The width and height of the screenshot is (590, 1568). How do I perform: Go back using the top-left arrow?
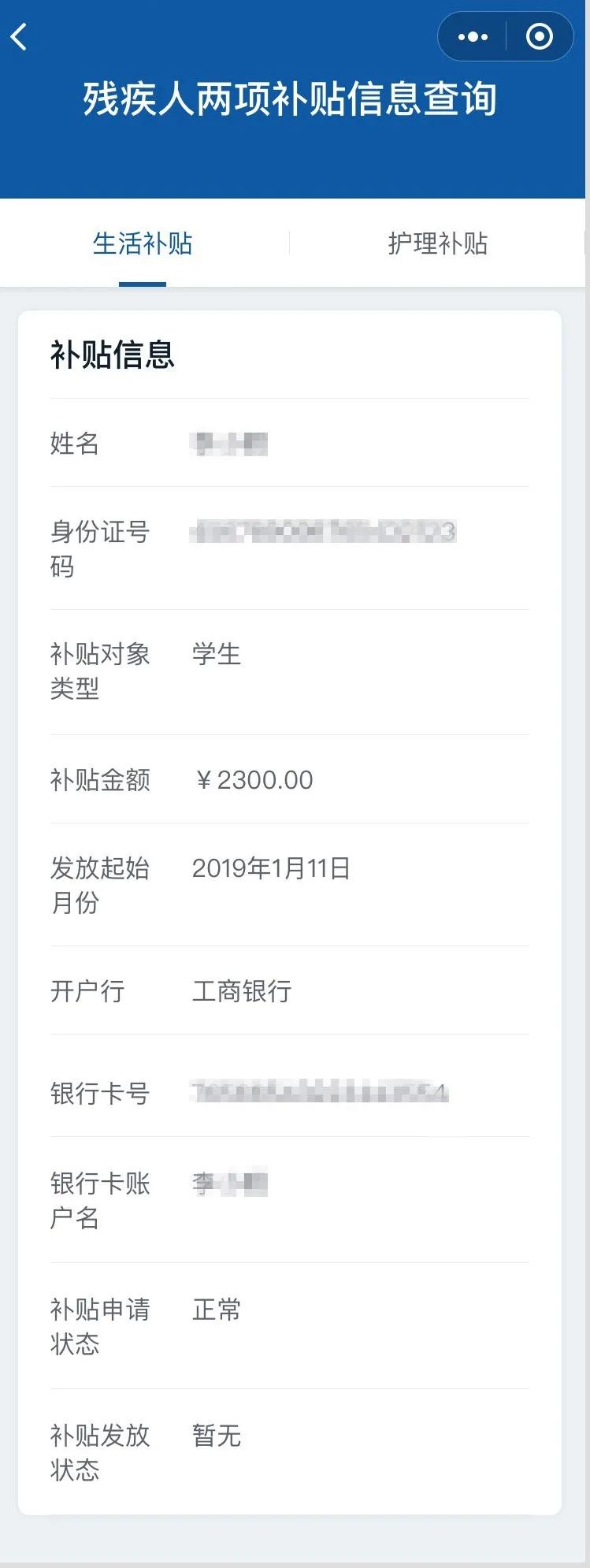[x=20, y=37]
